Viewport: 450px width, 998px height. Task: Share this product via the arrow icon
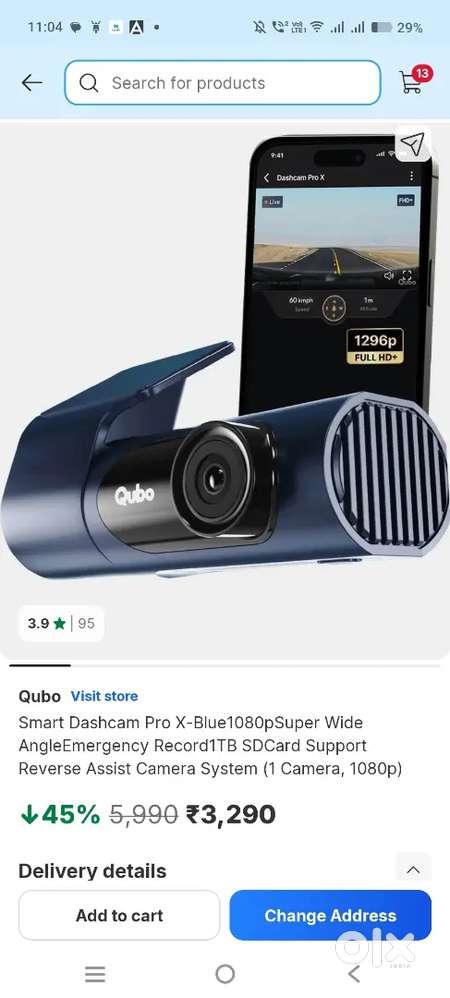tap(413, 145)
